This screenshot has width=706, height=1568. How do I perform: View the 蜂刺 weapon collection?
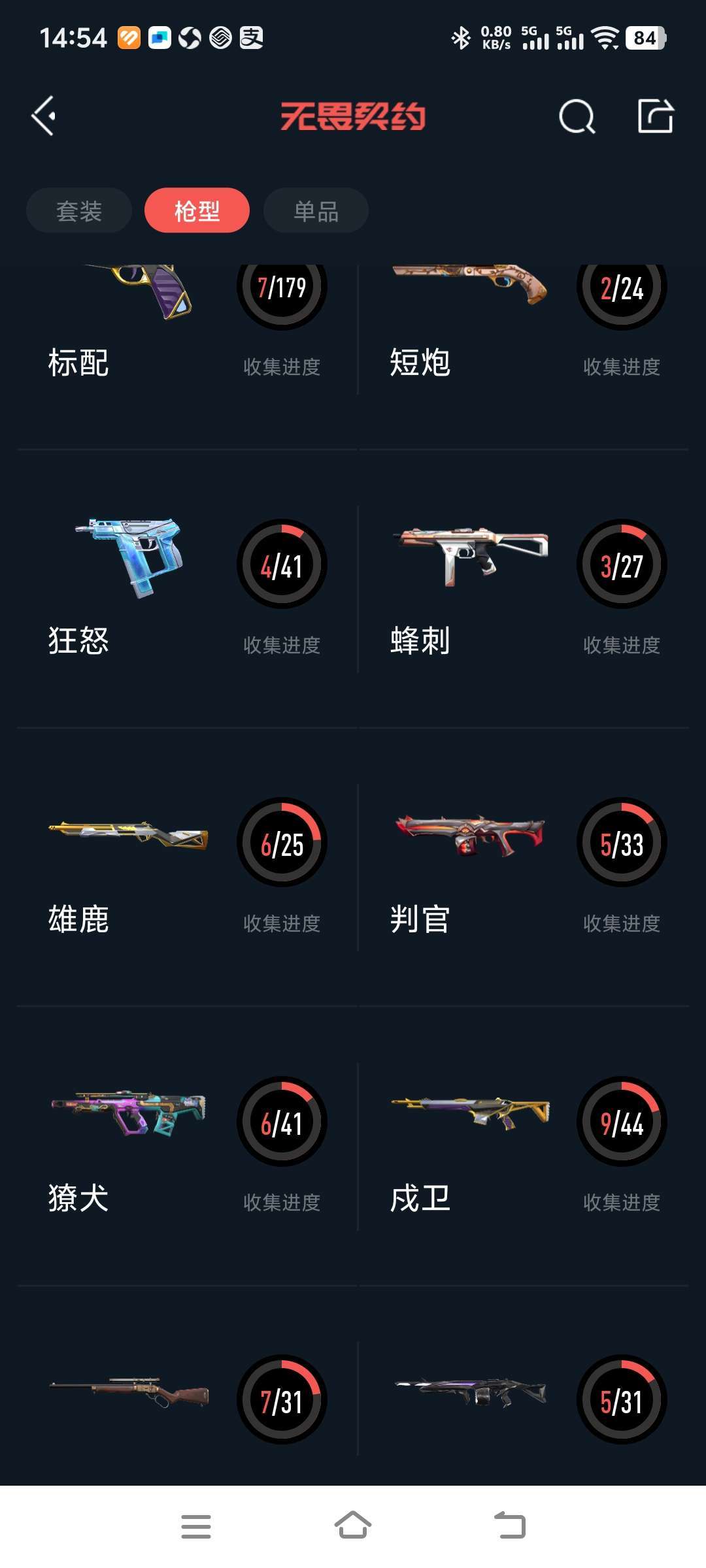pos(527,588)
